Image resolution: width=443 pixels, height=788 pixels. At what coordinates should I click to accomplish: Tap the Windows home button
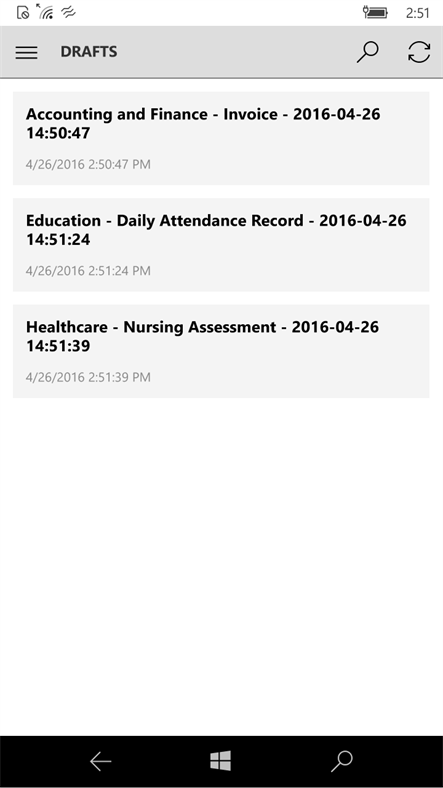[220, 761]
